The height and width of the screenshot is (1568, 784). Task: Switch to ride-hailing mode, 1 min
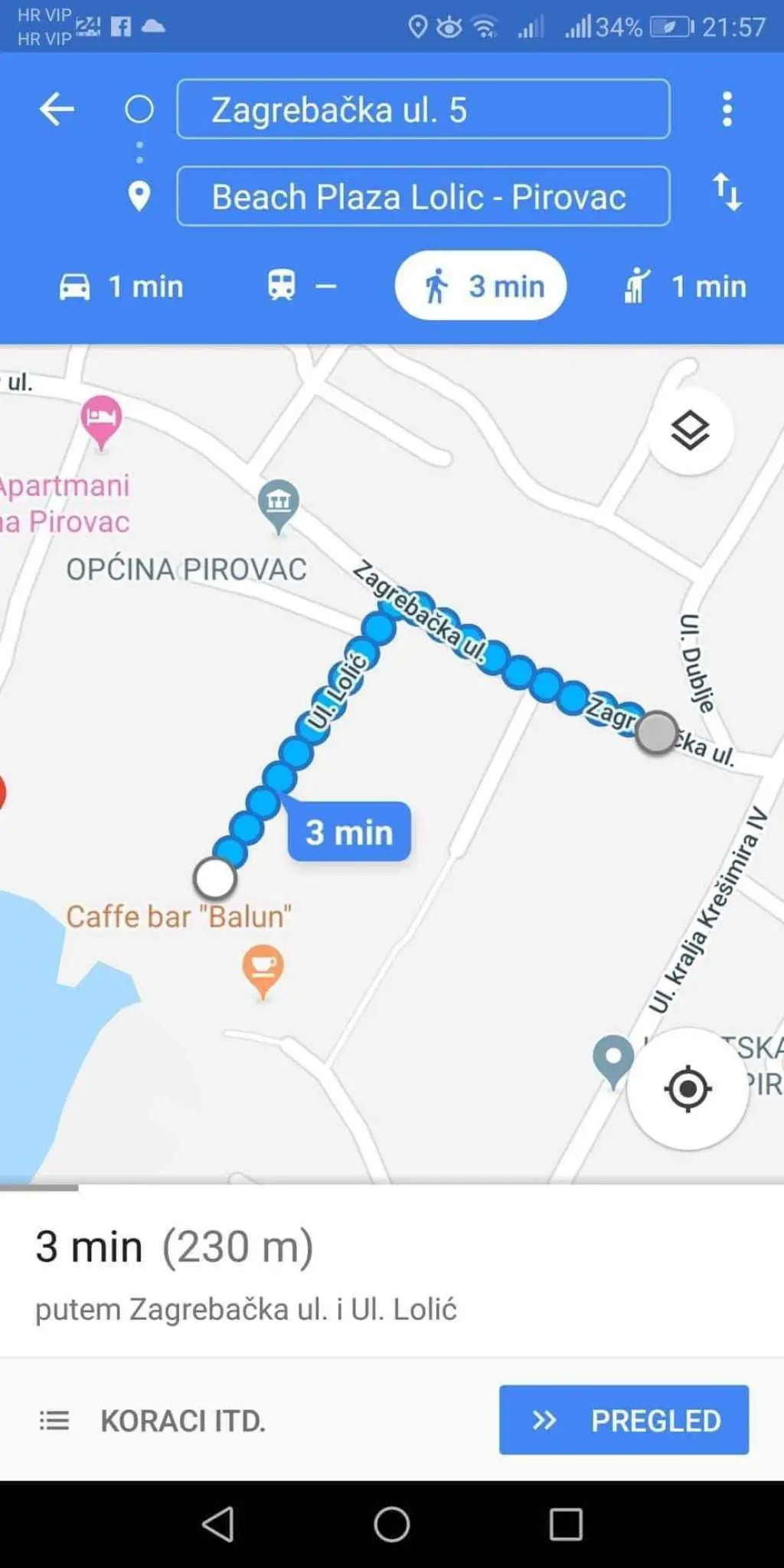(x=684, y=286)
